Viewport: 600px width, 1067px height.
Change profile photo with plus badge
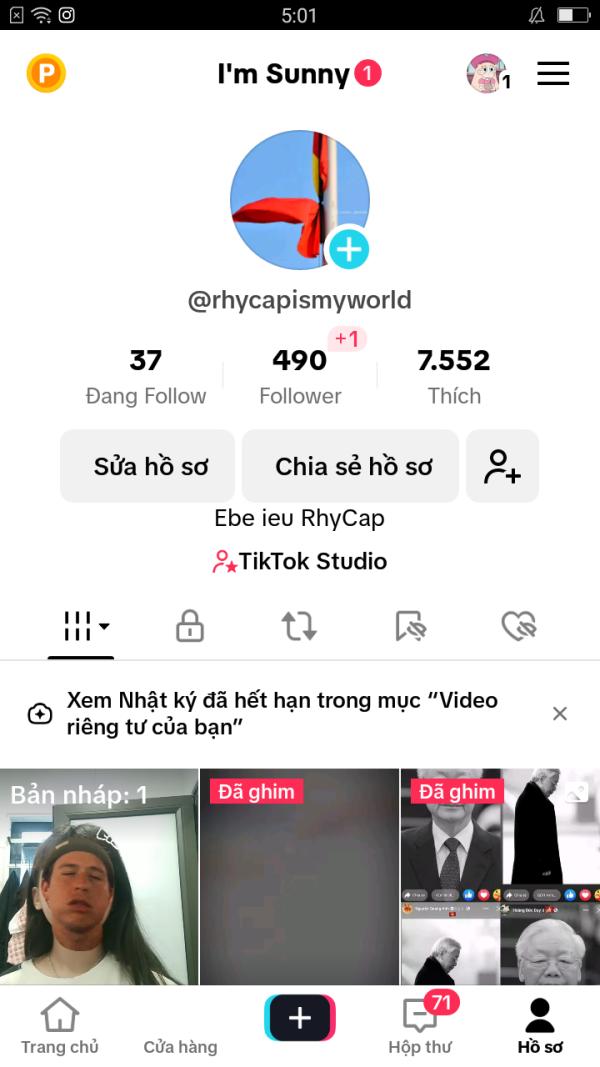coord(348,248)
